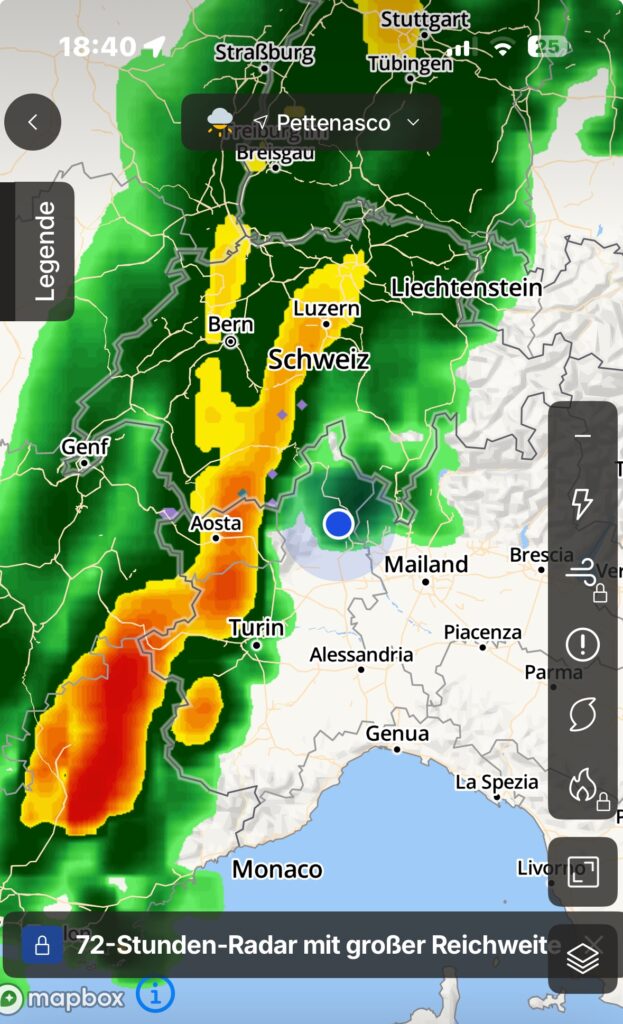The image size is (623, 1024).
Task: Unlock the 72-Stunden-Radar banner
Action: [42, 945]
